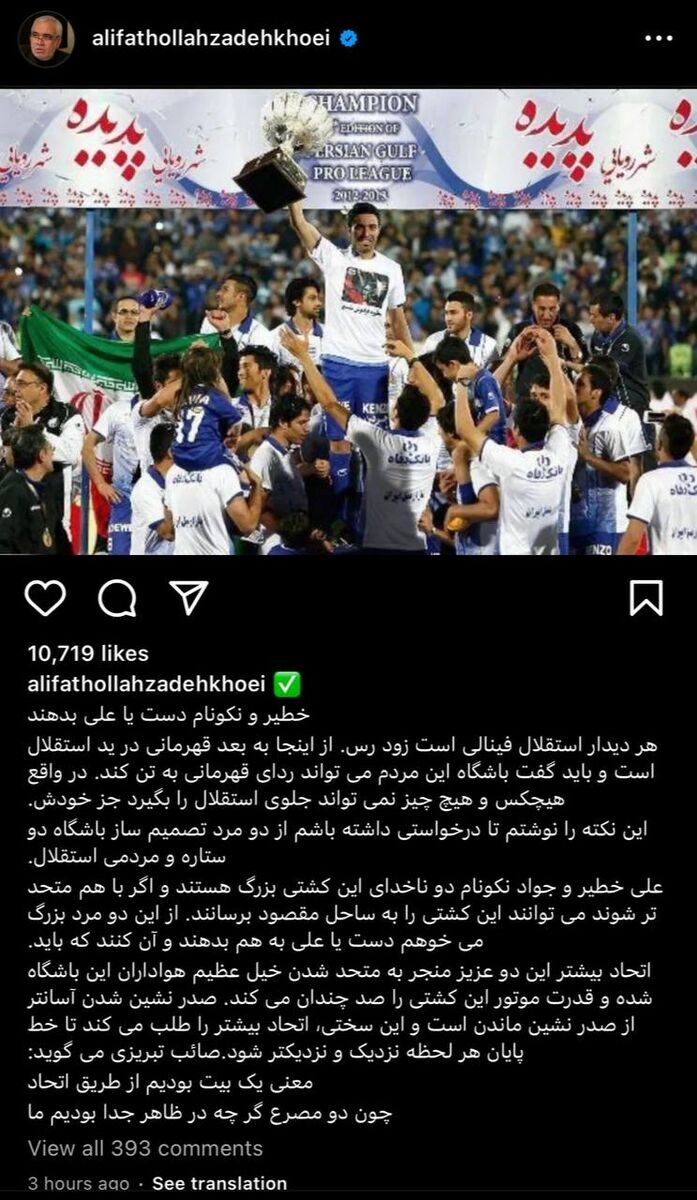The image size is (697, 1200).
Task: Like this post with the heart
Action: click(45, 598)
